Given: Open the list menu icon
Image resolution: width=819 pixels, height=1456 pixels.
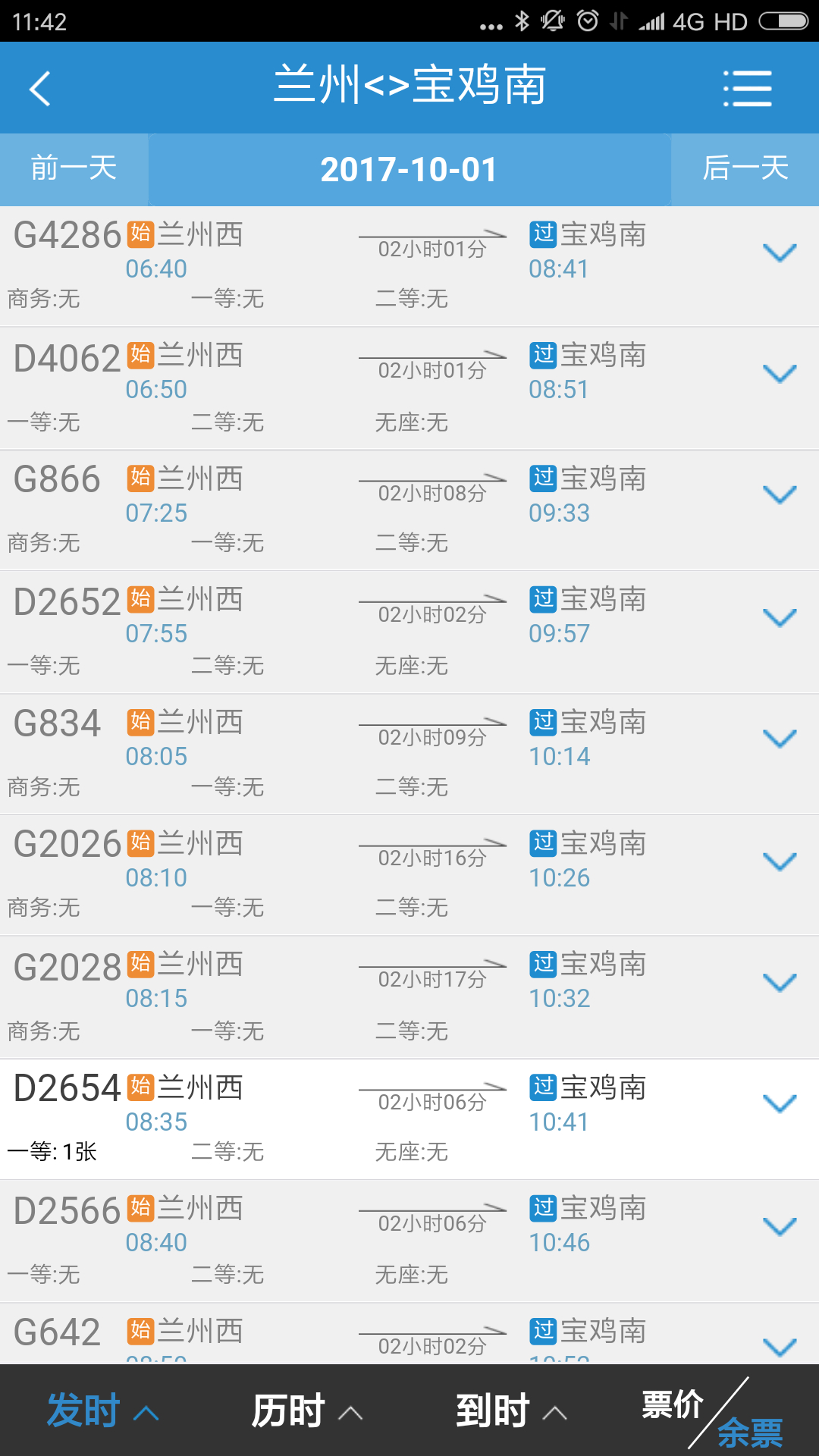Looking at the screenshot, I should (747, 89).
